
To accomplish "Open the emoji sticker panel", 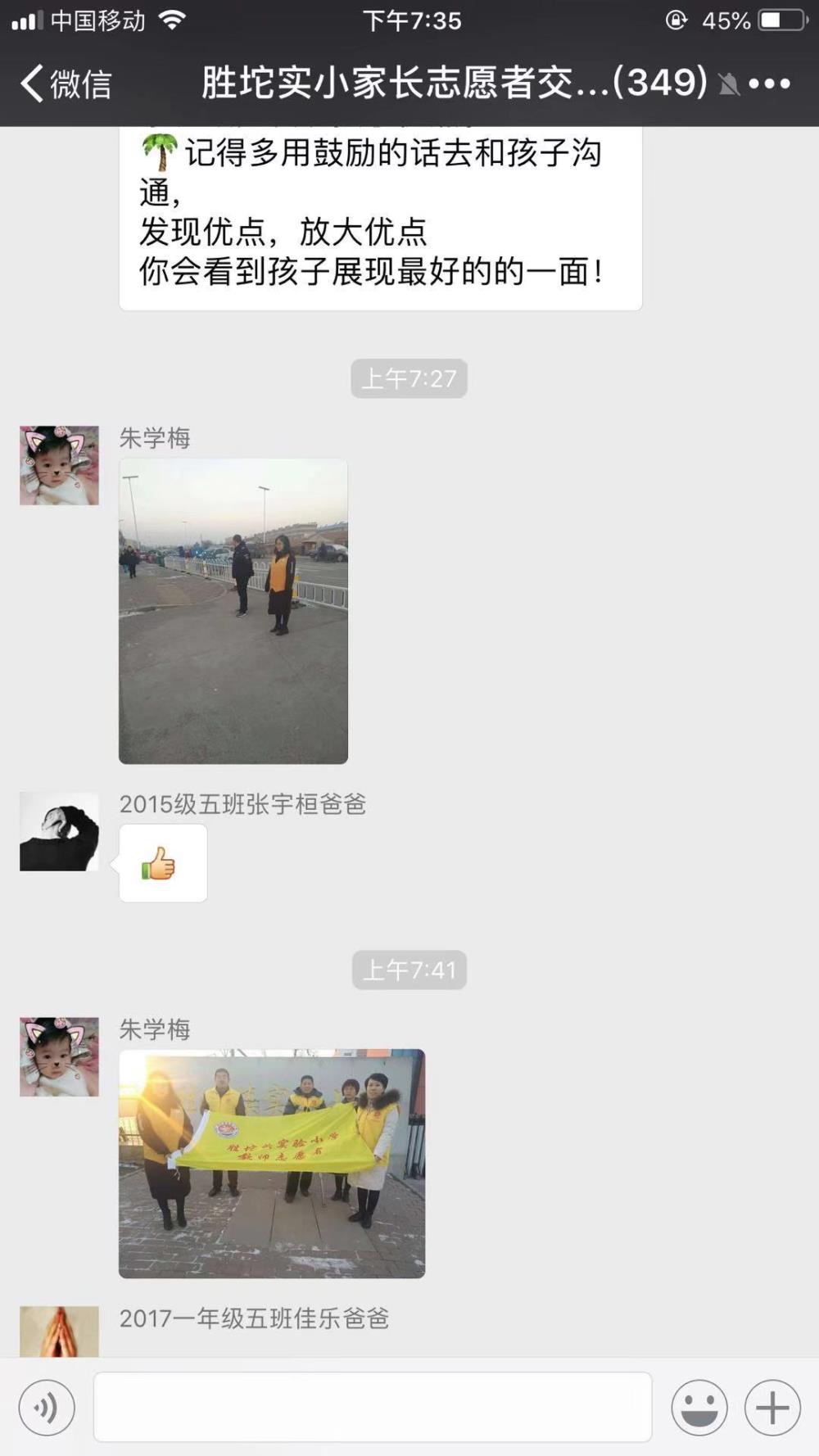I will click(699, 1408).
